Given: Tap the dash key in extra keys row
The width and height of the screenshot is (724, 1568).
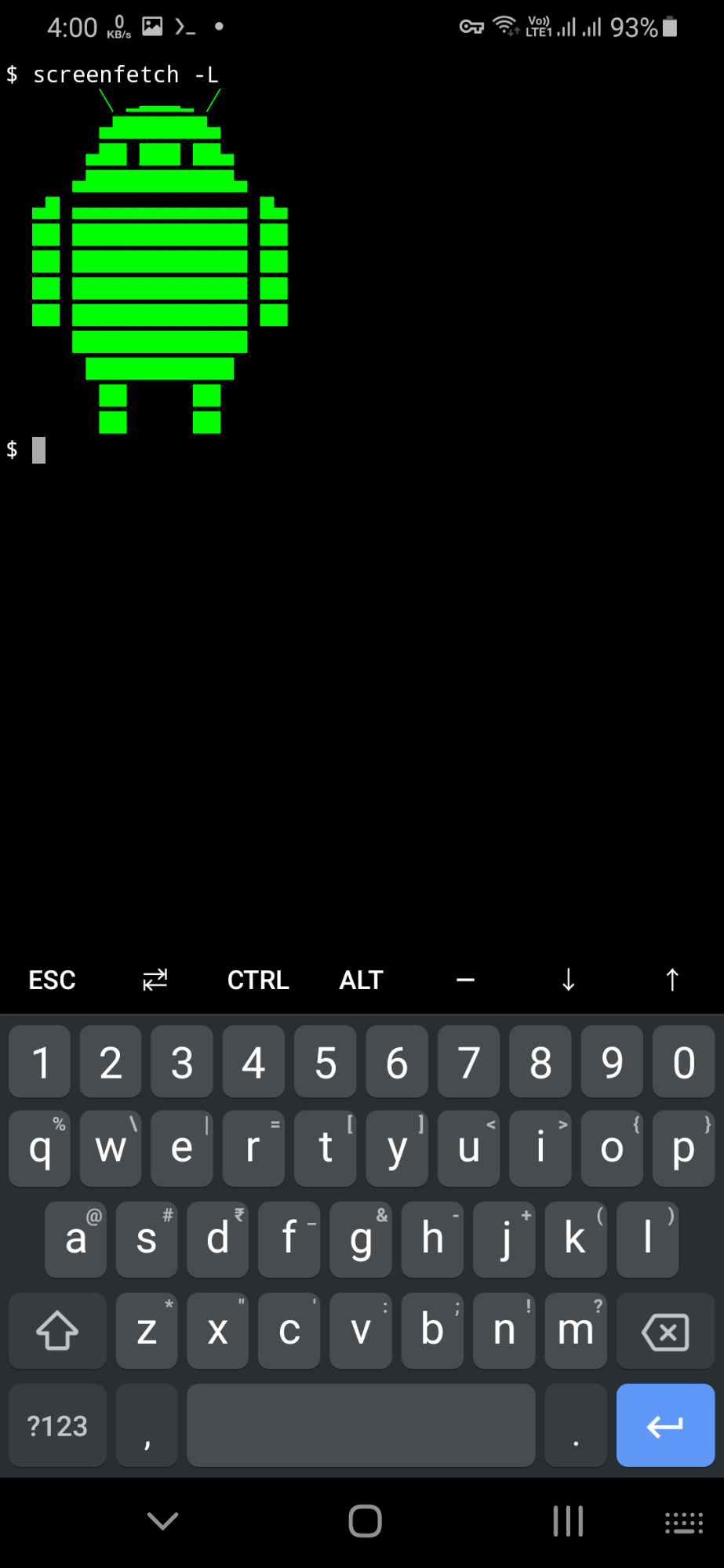Looking at the screenshot, I should pyautogui.click(x=465, y=980).
